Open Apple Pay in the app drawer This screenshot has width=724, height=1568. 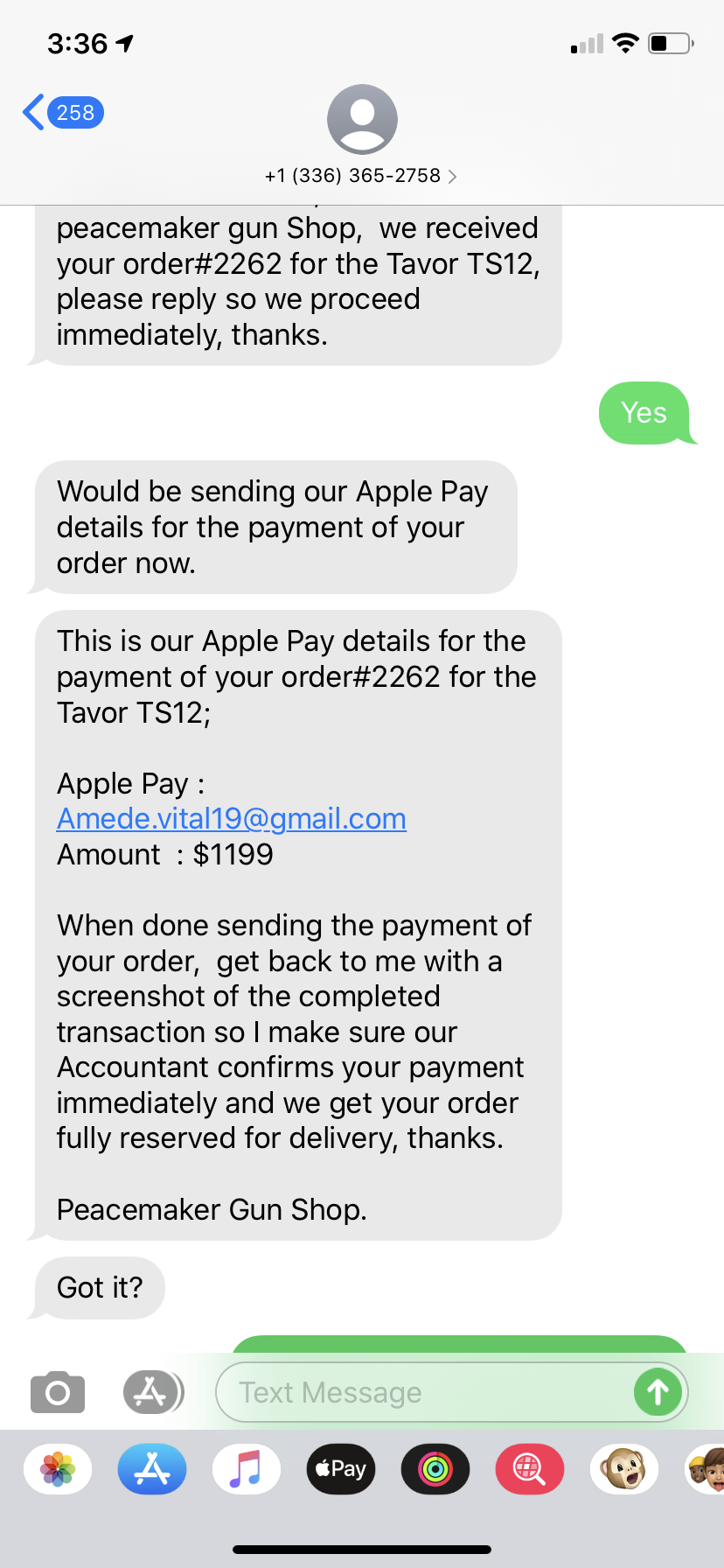pos(341,1469)
